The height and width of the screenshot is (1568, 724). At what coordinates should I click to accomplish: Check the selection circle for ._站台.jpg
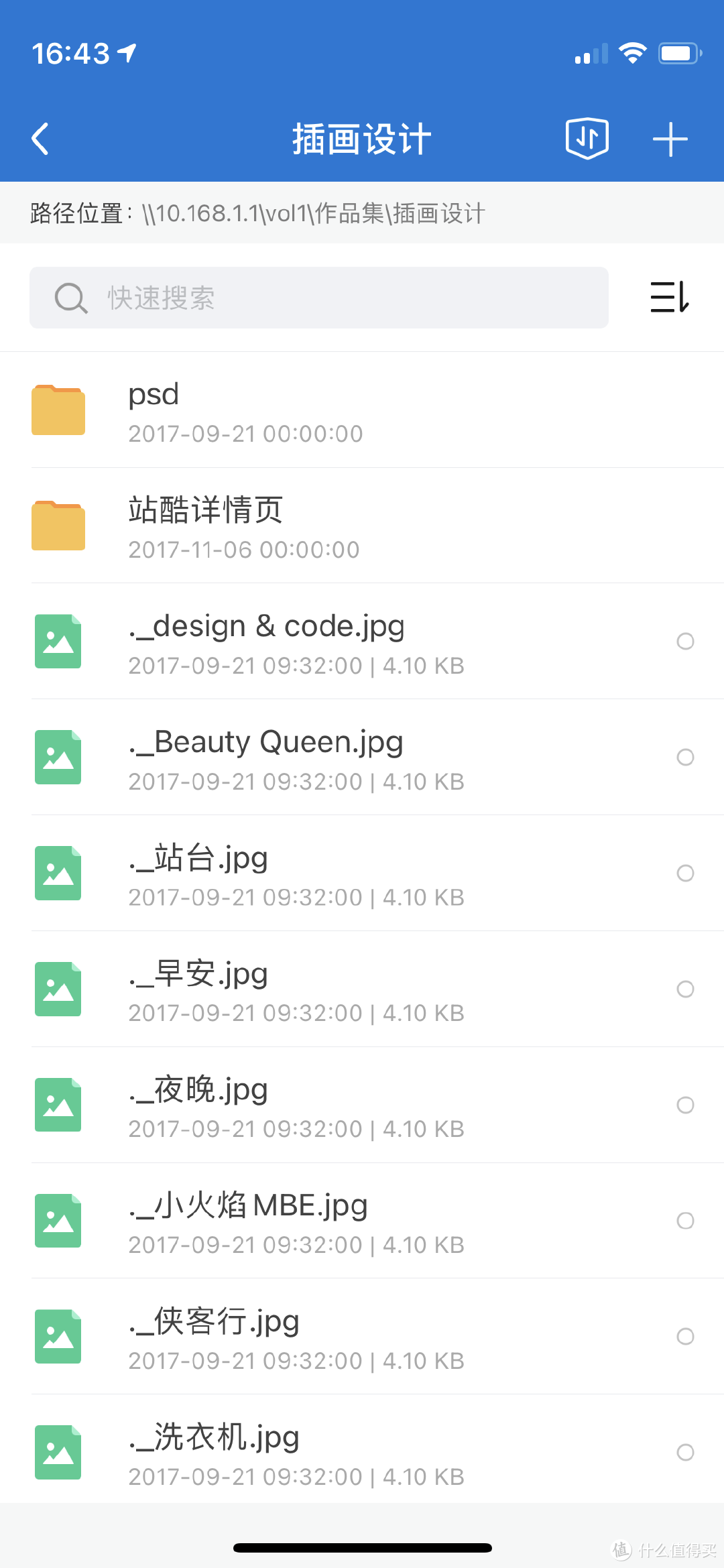(686, 873)
